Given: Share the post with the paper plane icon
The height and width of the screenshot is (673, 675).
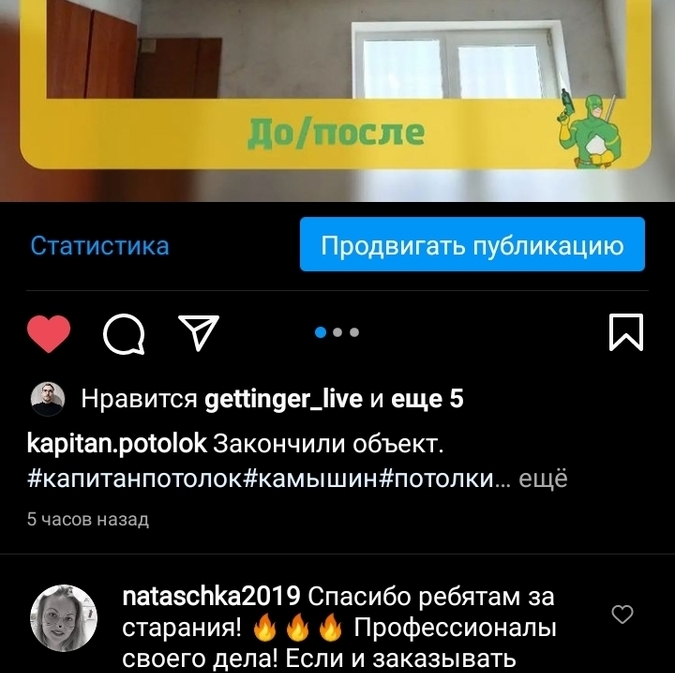Looking at the screenshot, I should coord(198,333).
